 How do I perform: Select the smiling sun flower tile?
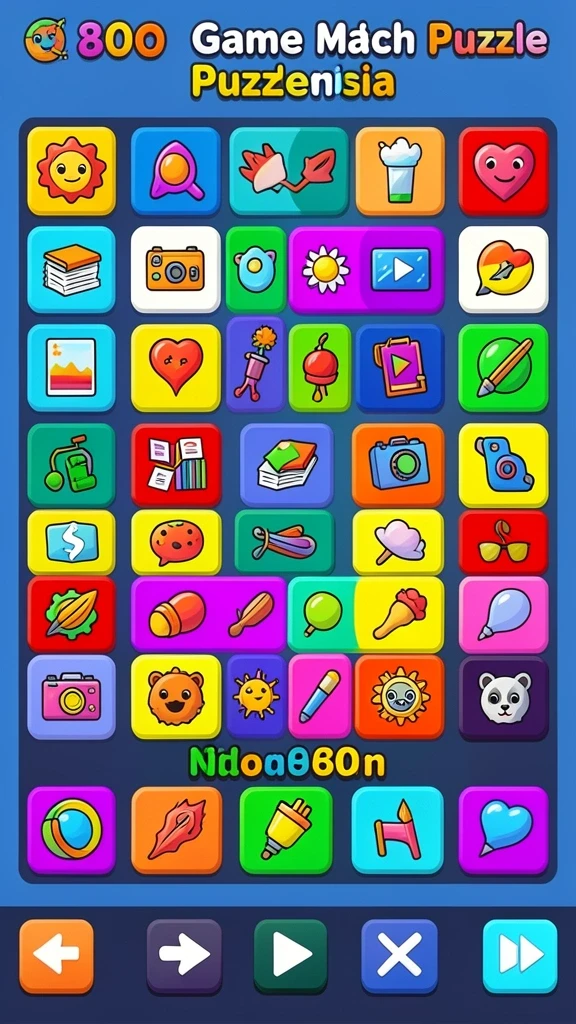[71, 170]
